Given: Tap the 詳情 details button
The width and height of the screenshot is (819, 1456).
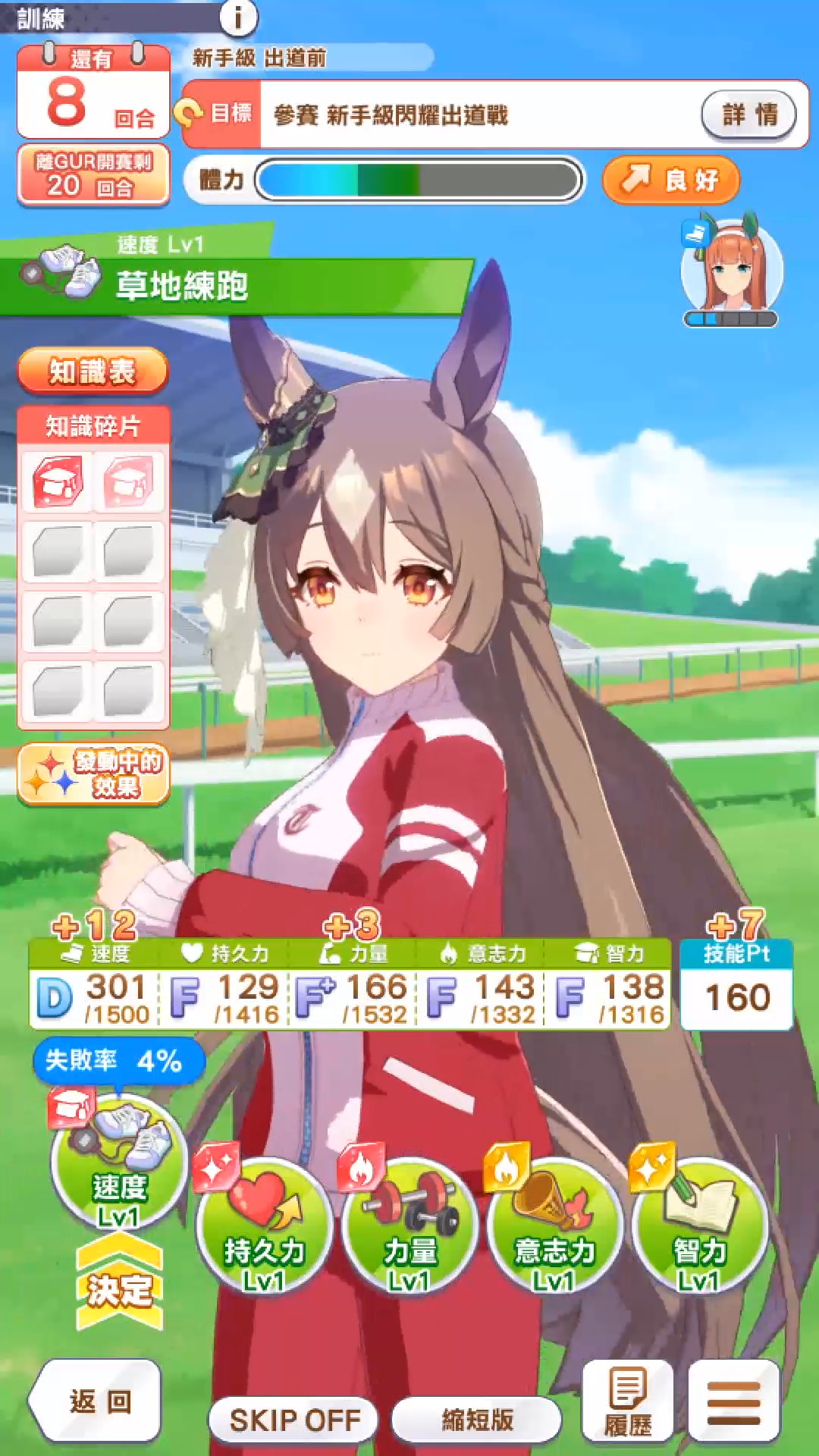Looking at the screenshot, I should pos(748,115).
